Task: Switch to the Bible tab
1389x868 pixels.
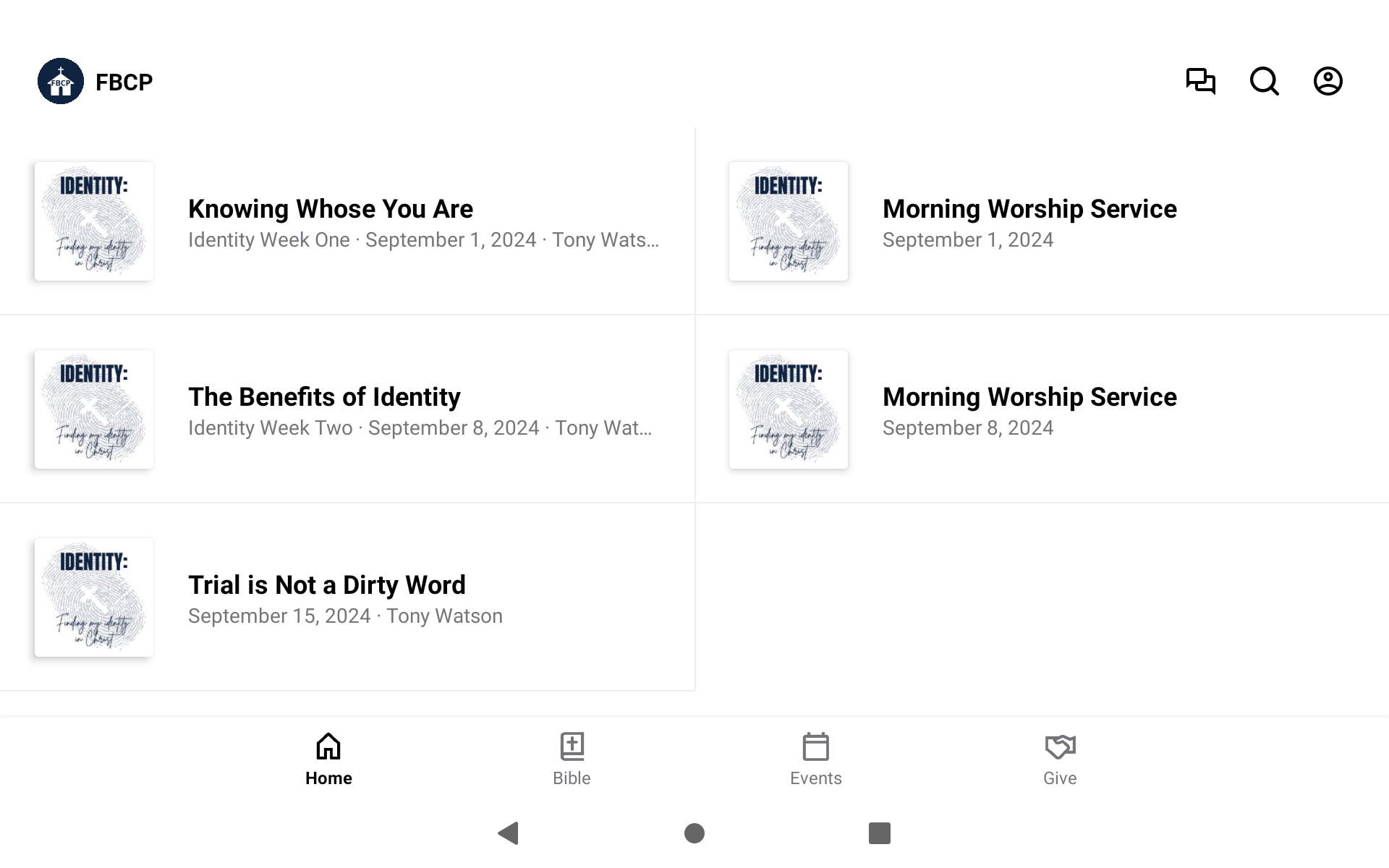Action: pyautogui.click(x=572, y=759)
